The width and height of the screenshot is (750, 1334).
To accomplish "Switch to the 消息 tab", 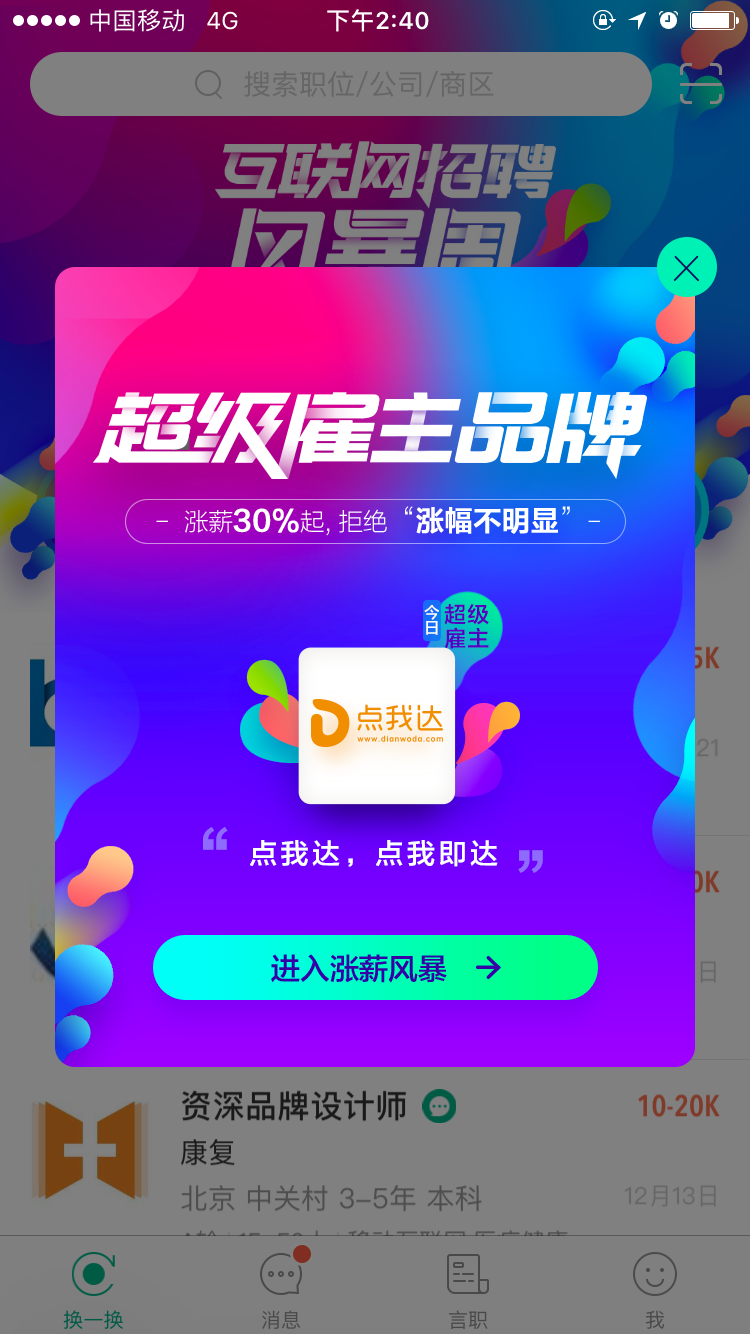I will click(281, 1289).
